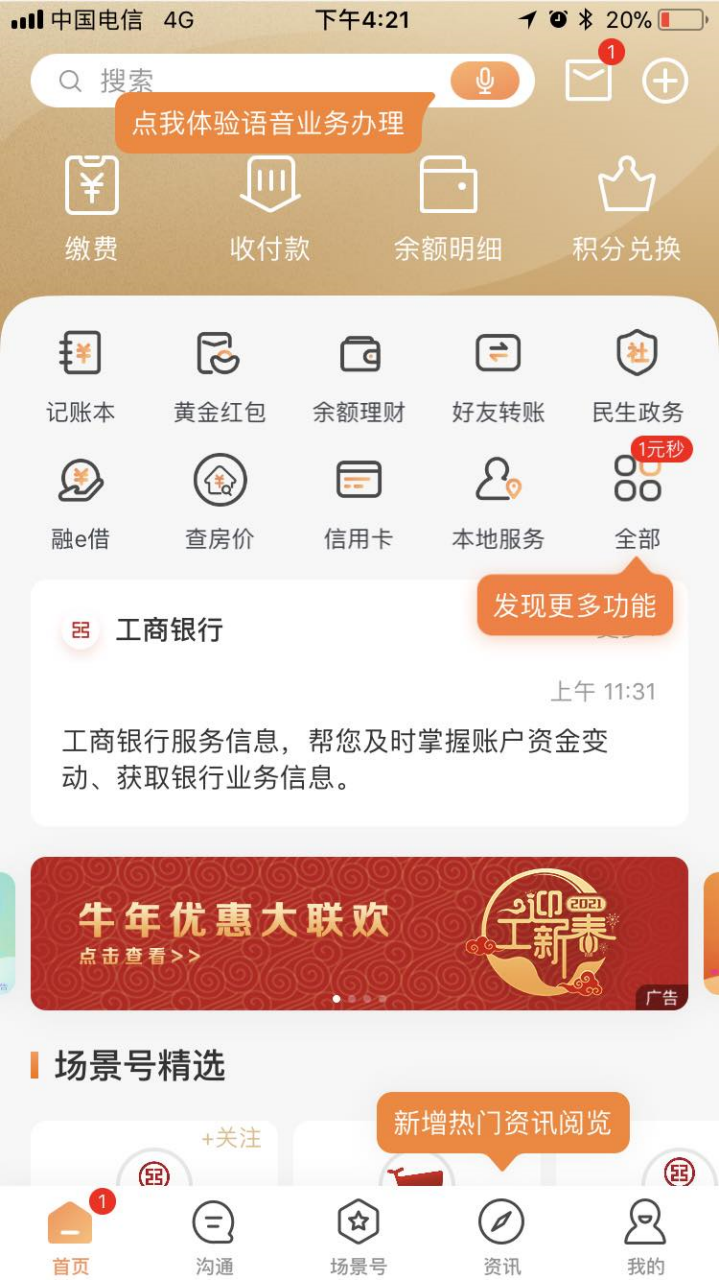Screen dimensions: 719x1280
Task: Open 本地服务 local services
Action: point(498,504)
